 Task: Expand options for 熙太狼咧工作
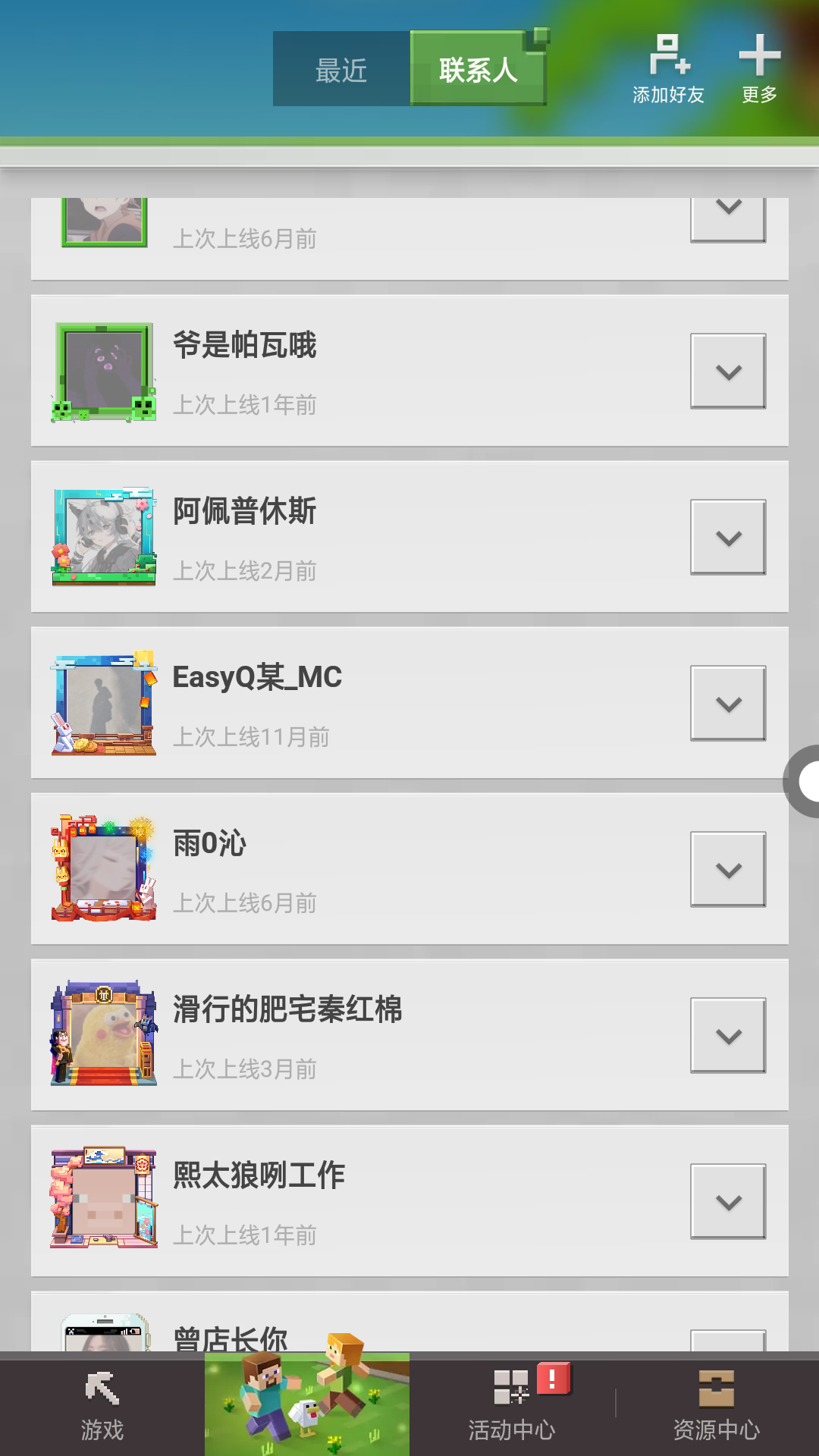click(x=728, y=1202)
